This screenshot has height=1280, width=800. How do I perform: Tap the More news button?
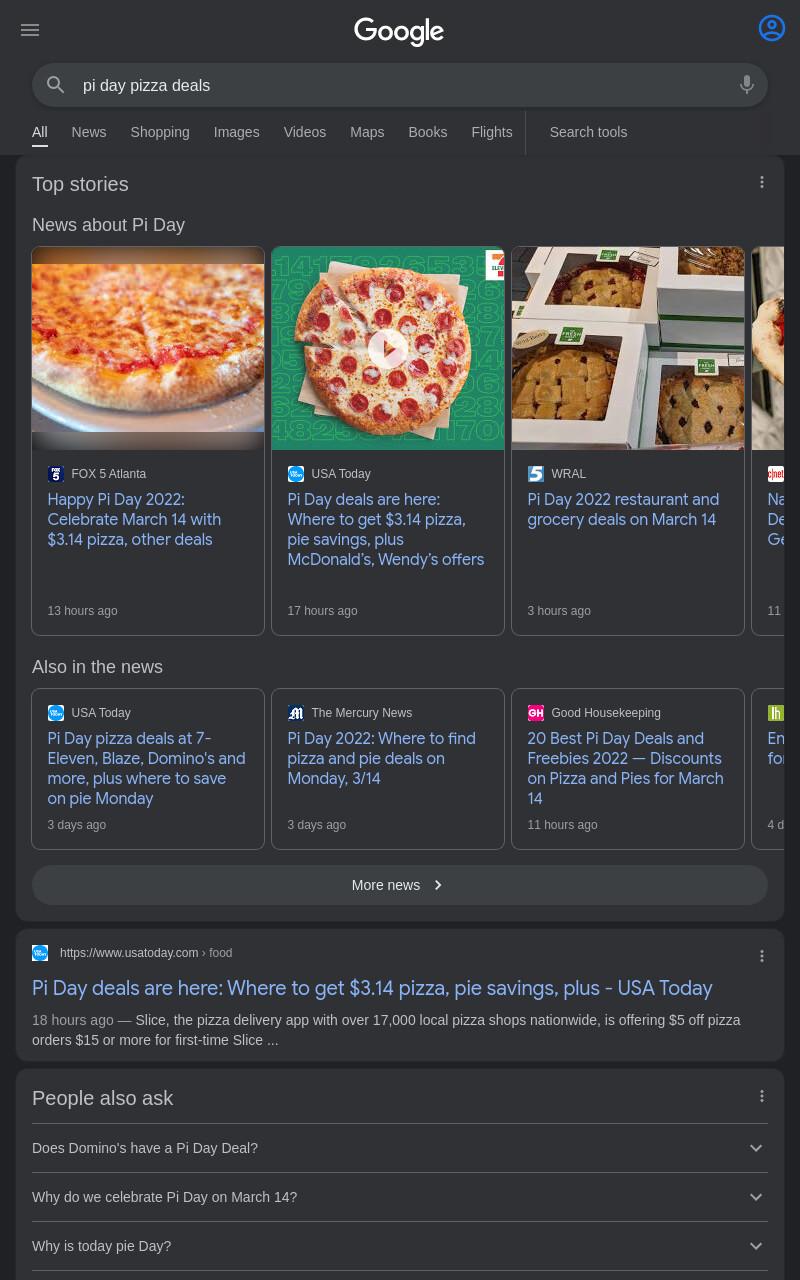(x=400, y=885)
